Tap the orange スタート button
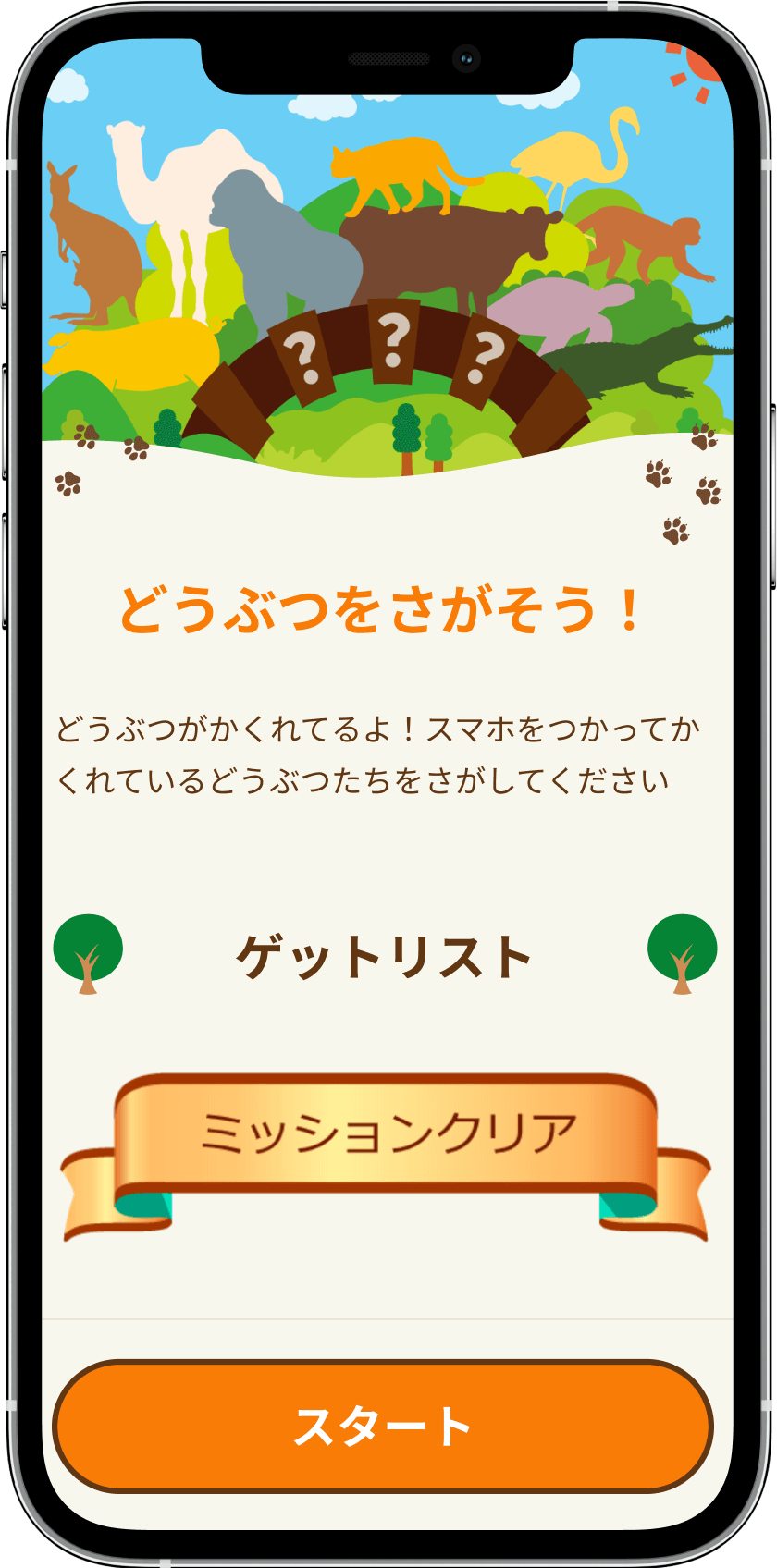The image size is (777, 1568). (x=383, y=1426)
